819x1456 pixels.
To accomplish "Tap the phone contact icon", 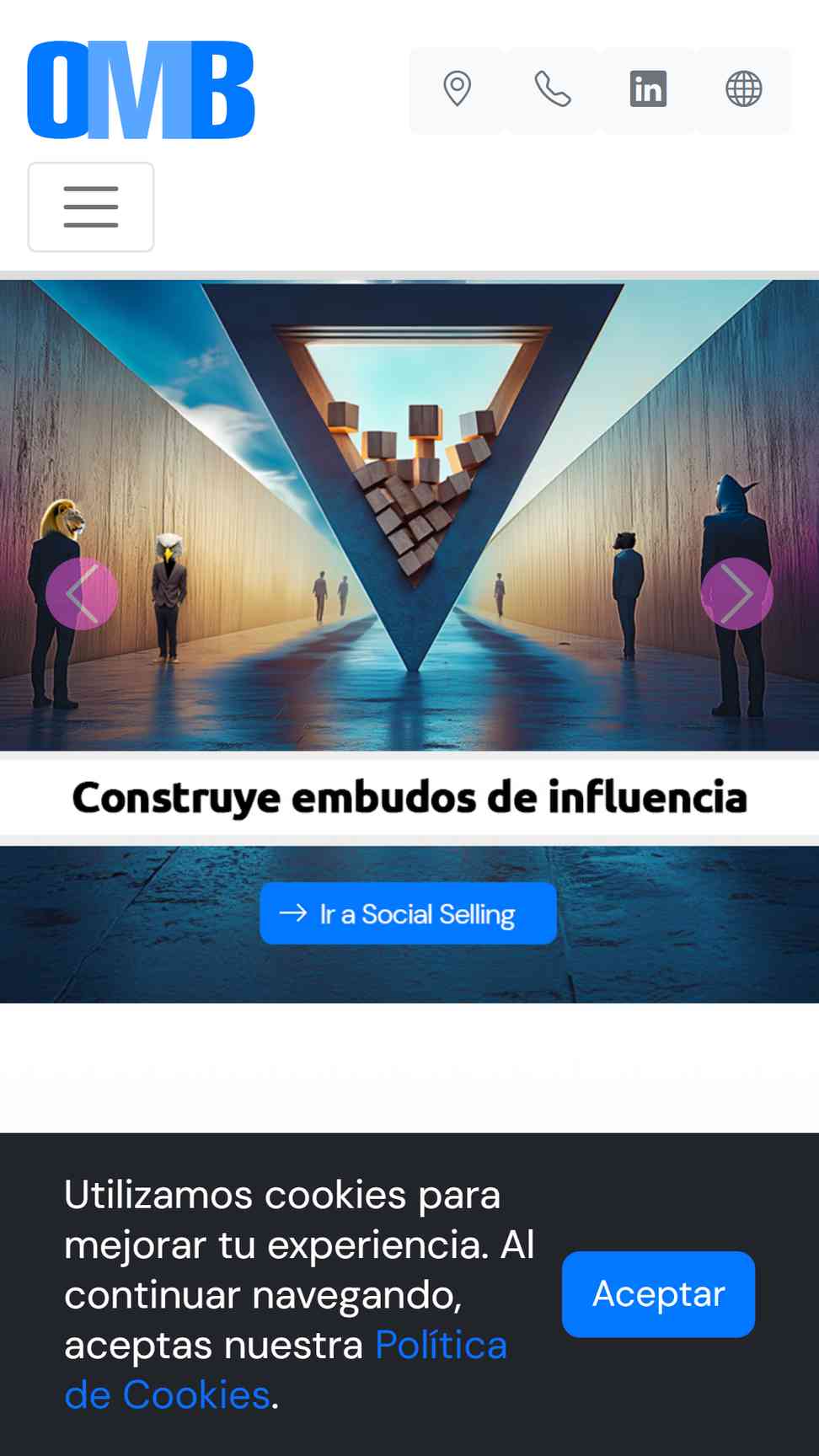I will click(553, 89).
